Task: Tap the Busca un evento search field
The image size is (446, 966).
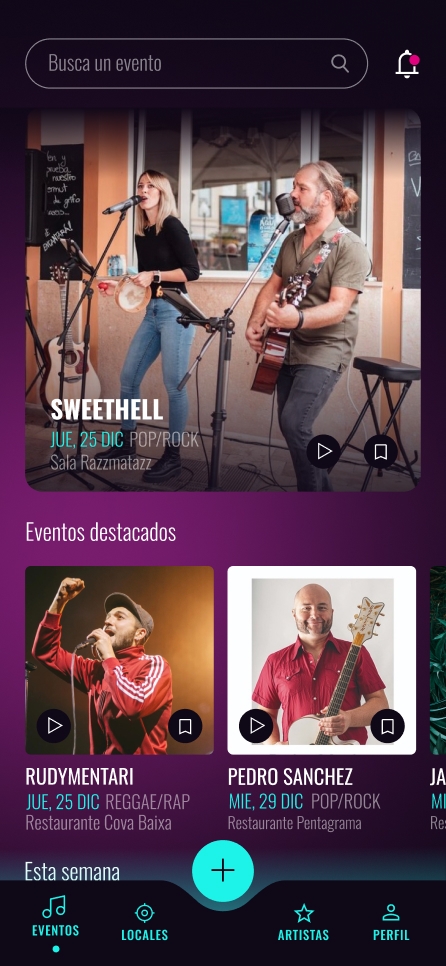Action: pyautogui.click(x=197, y=63)
